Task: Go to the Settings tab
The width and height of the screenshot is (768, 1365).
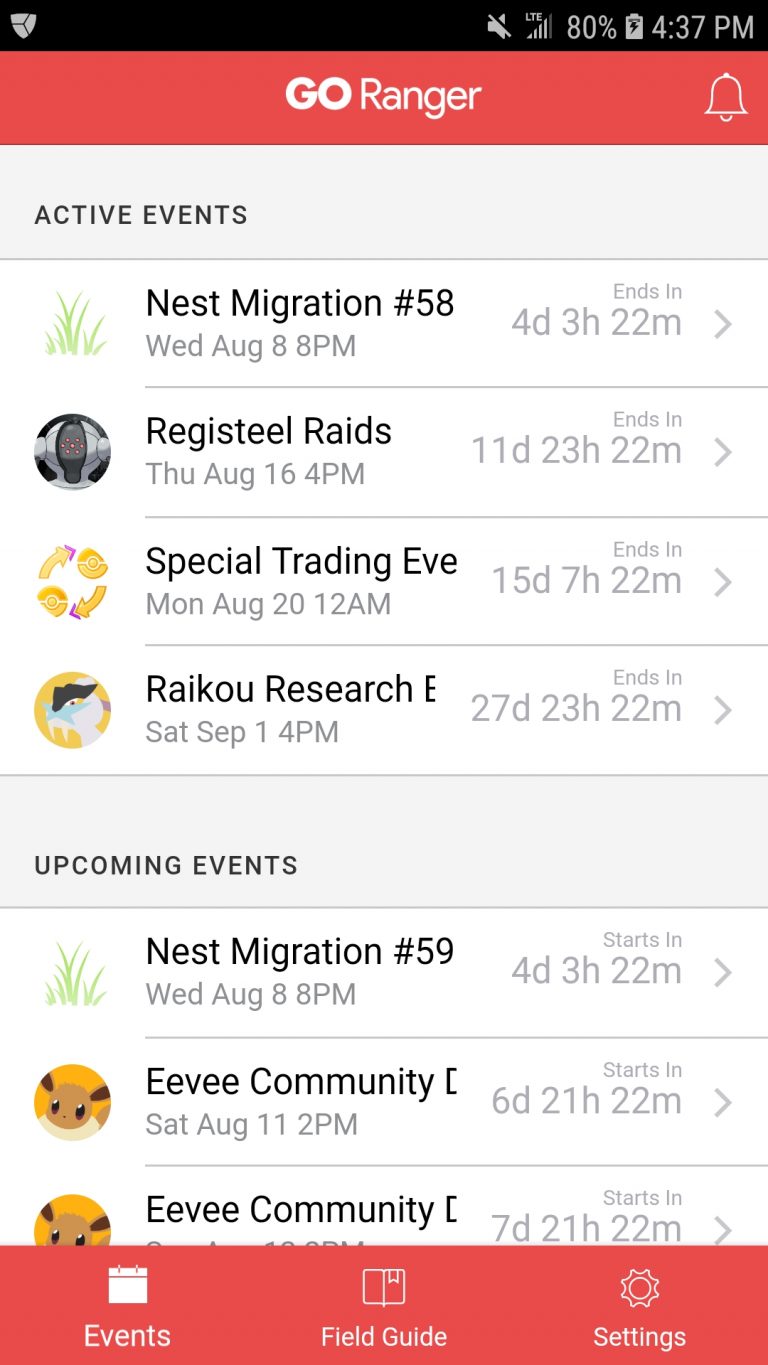Action: pyautogui.click(x=640, y=1306)
